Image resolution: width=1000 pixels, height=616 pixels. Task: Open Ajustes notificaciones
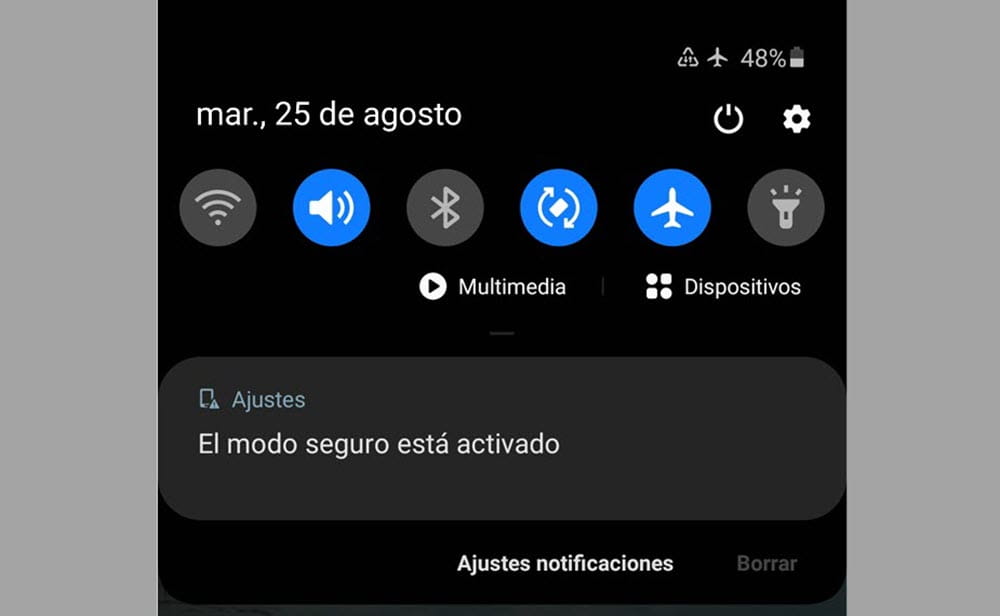[565, 564]
